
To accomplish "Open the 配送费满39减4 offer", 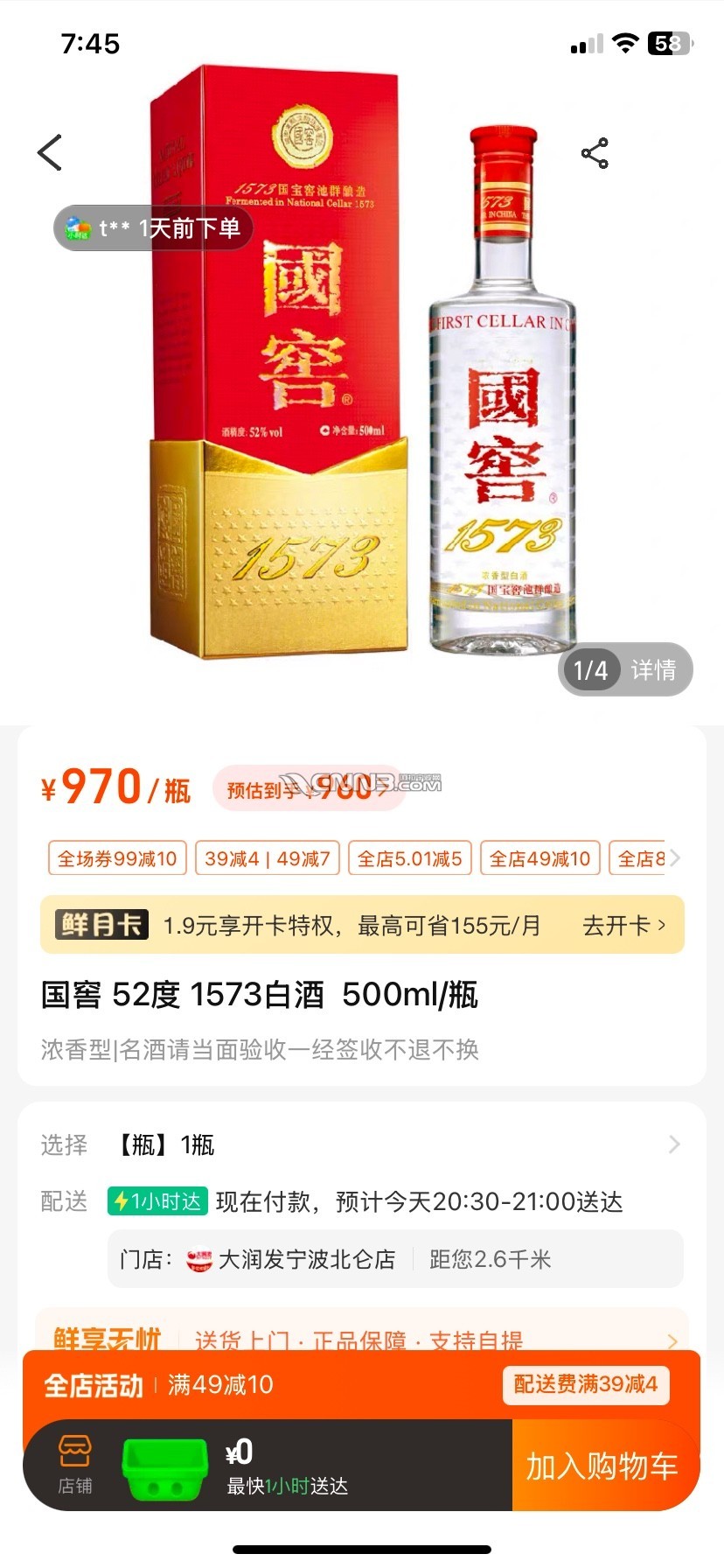I will (585, 1384).
